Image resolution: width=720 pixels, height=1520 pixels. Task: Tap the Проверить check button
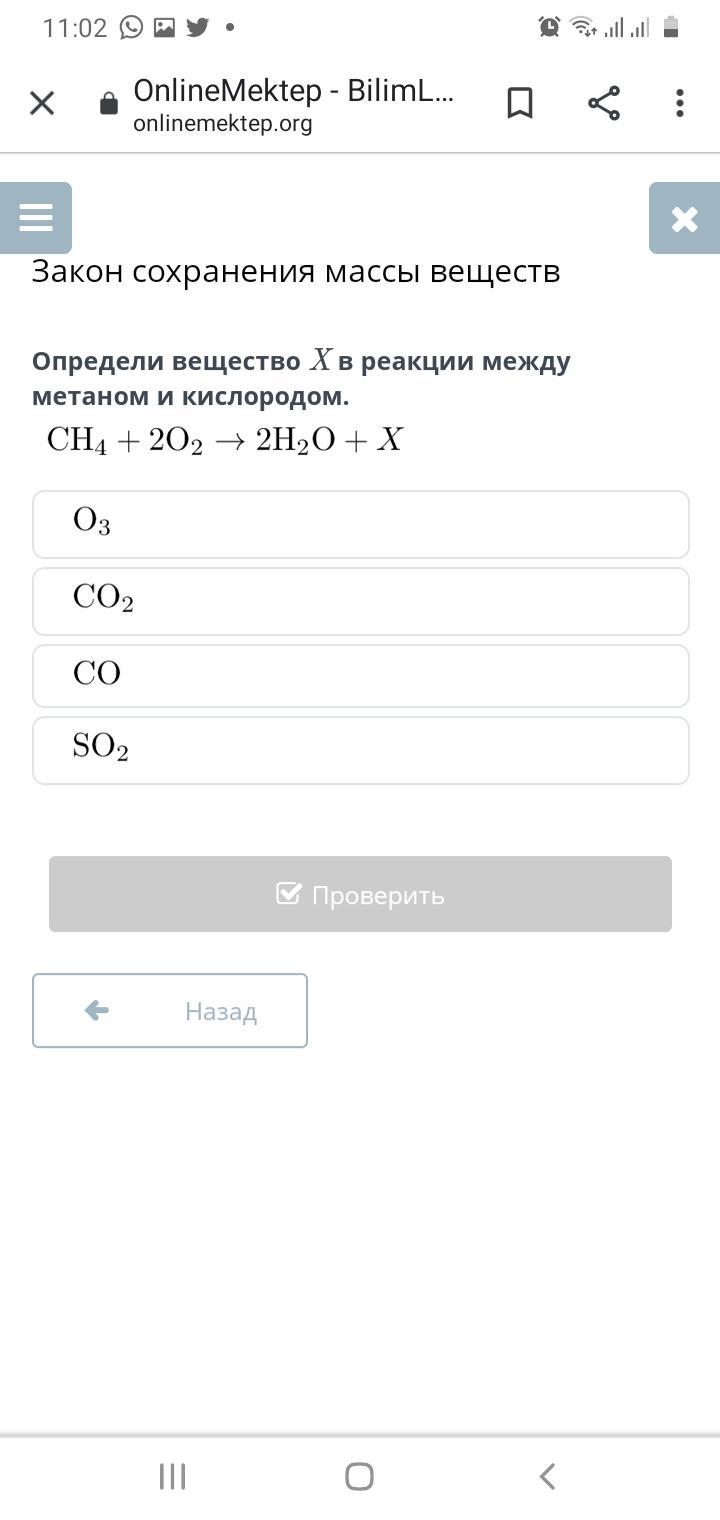pyautogui.click(x=360, y=894)
